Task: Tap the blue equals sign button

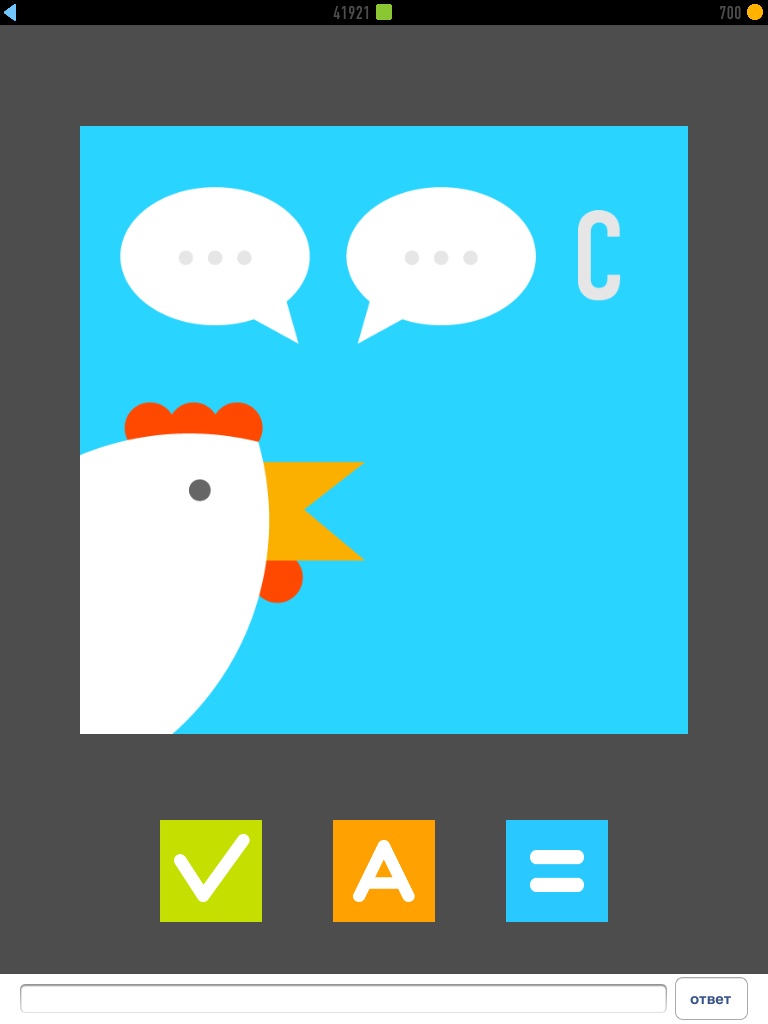Action: 557,871
